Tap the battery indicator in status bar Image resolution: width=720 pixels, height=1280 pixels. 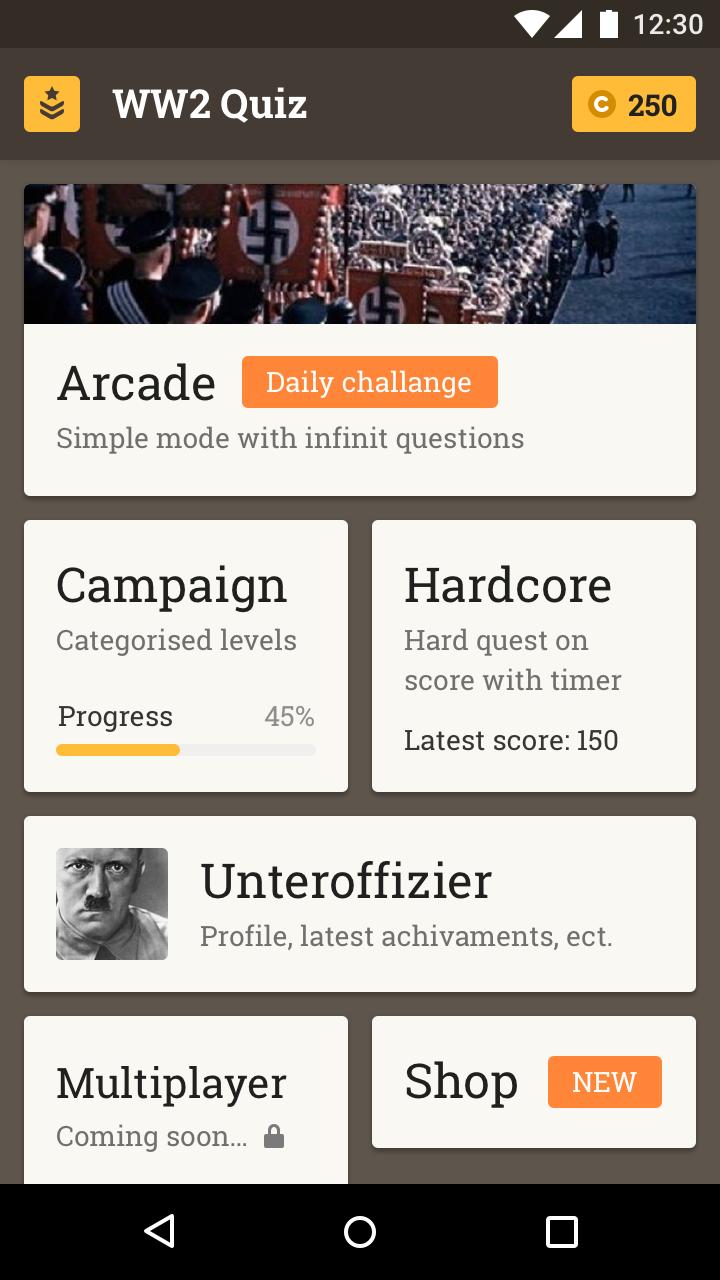pos(610,24)
